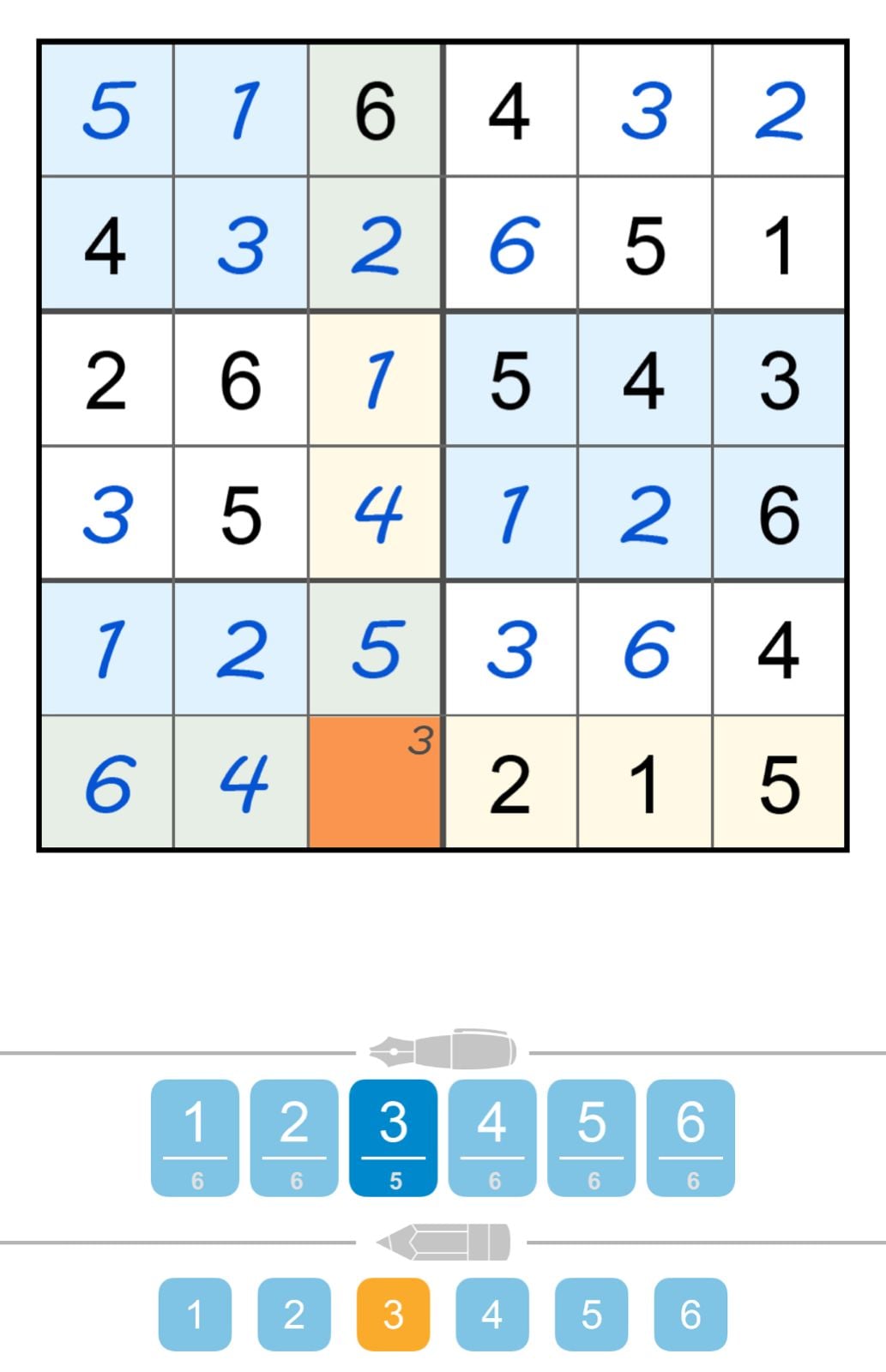This screenshot has width=886, height=1372.
Task: Click the pen-row number 4 key
Action: click(x=492, y=1137)
